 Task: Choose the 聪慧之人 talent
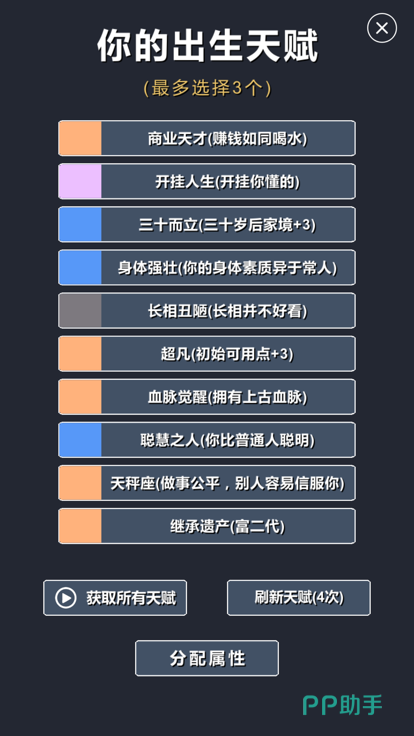coord(207,440)
